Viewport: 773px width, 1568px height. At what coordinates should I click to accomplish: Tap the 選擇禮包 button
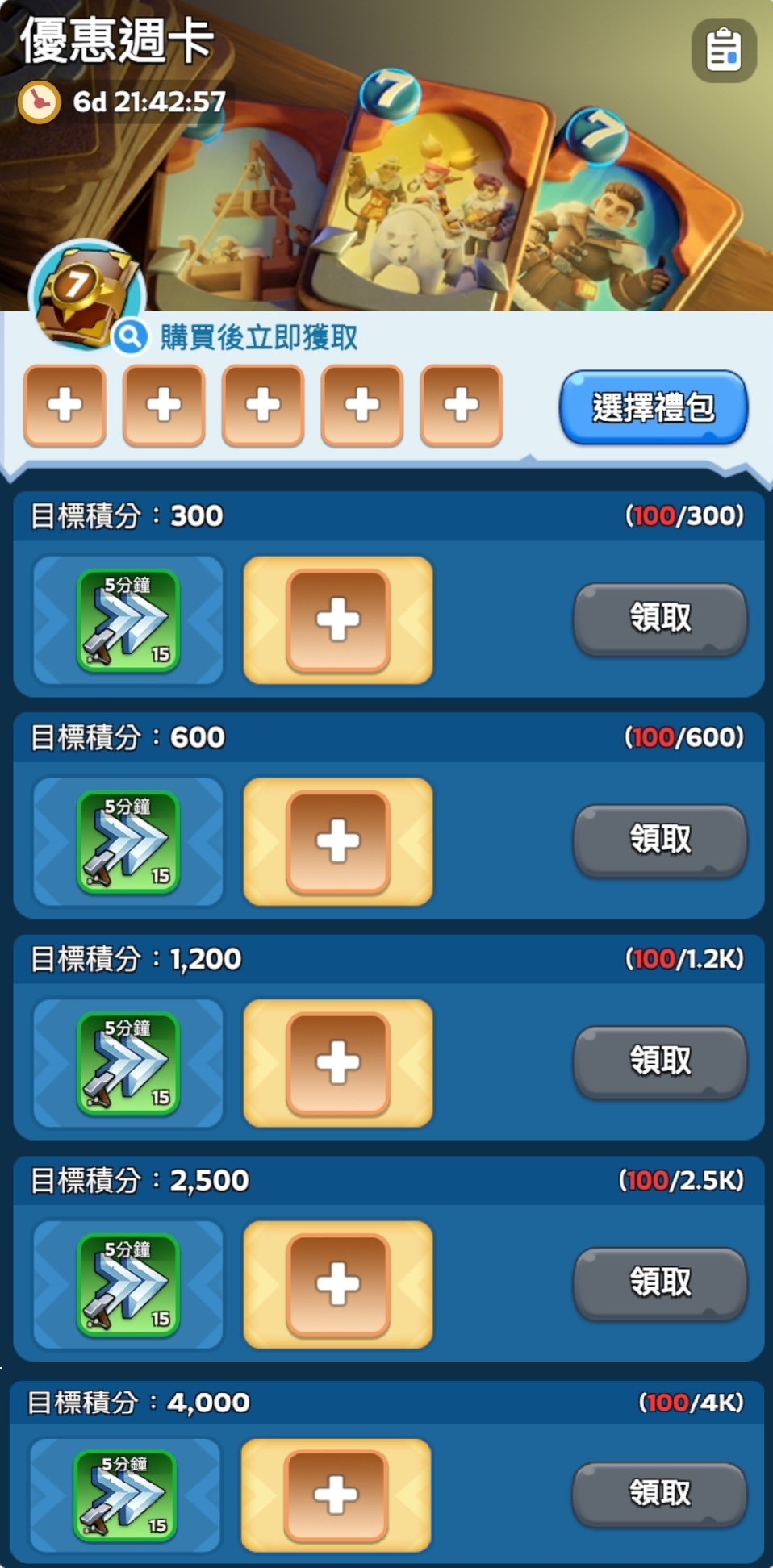[654, 407]
